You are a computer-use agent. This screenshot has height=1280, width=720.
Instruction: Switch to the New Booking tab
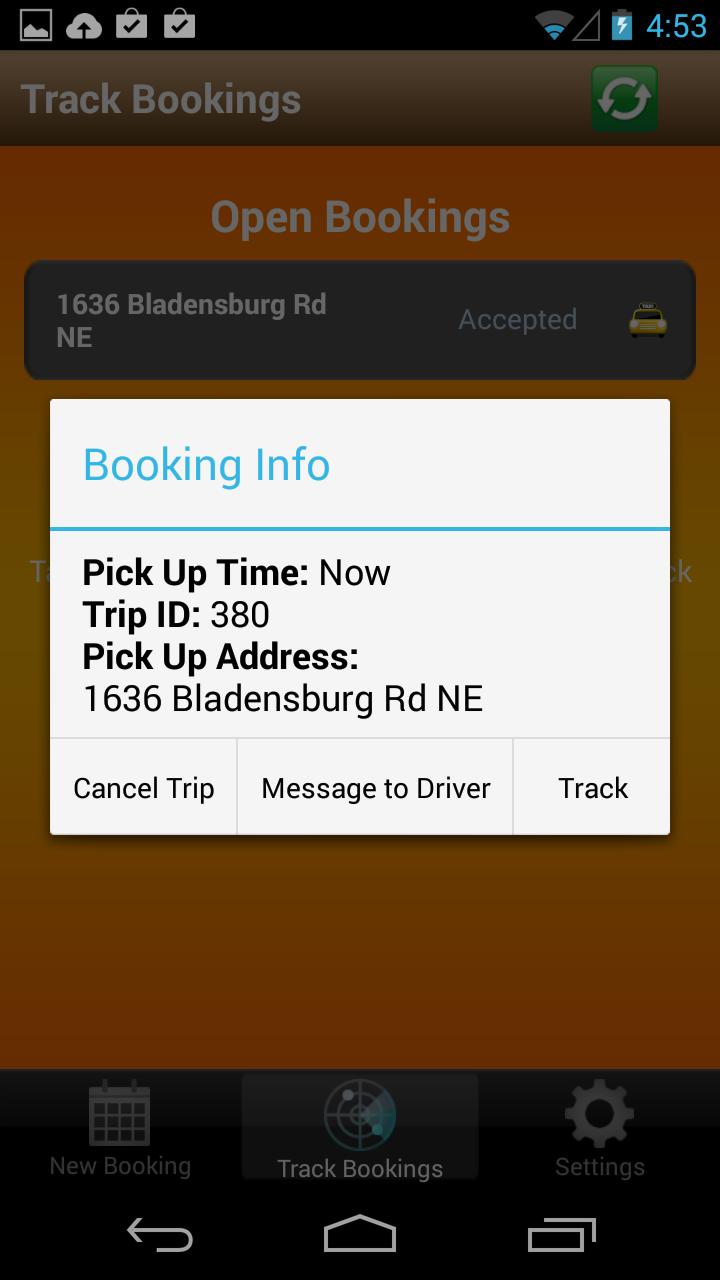pyautogui.click(x=120, y=1130)
